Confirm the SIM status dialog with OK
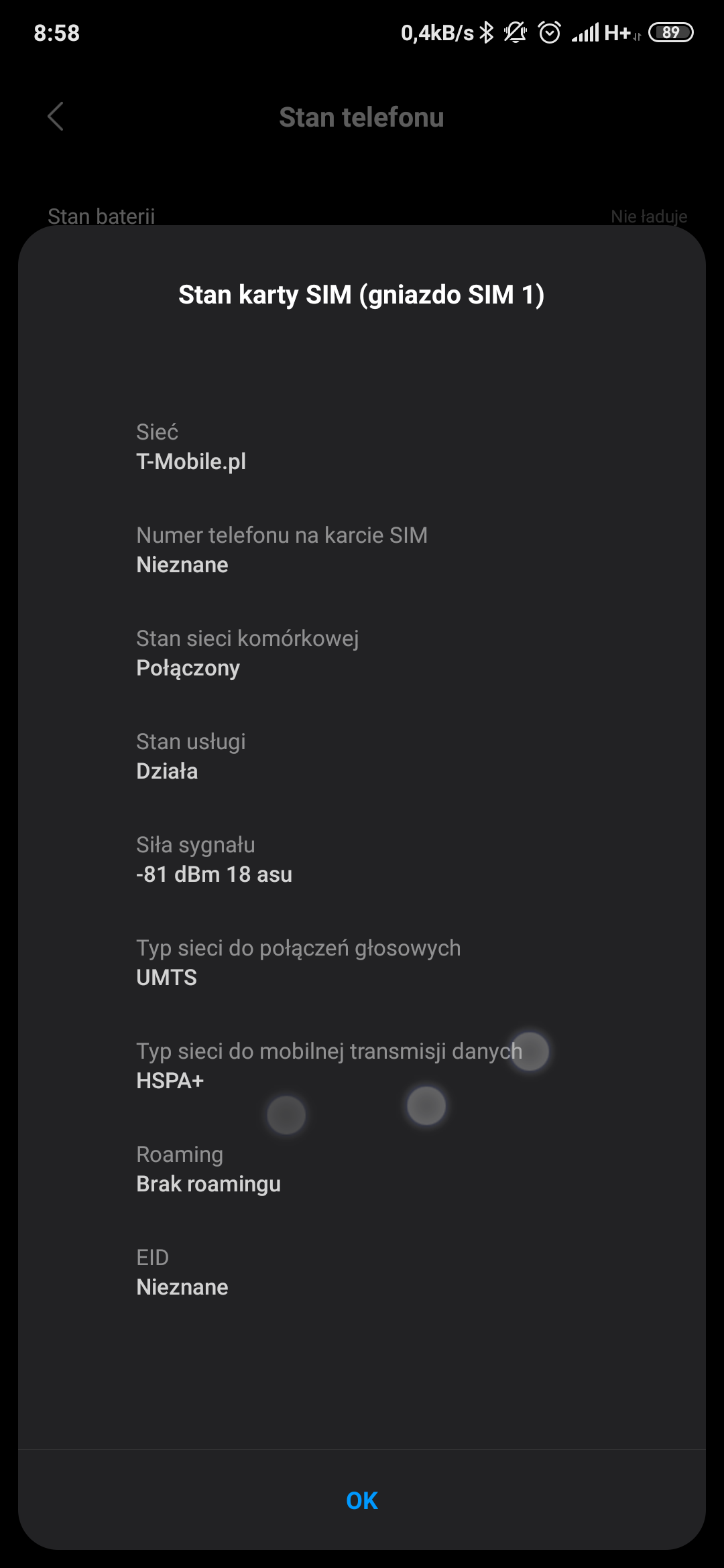 point(362,1500)
